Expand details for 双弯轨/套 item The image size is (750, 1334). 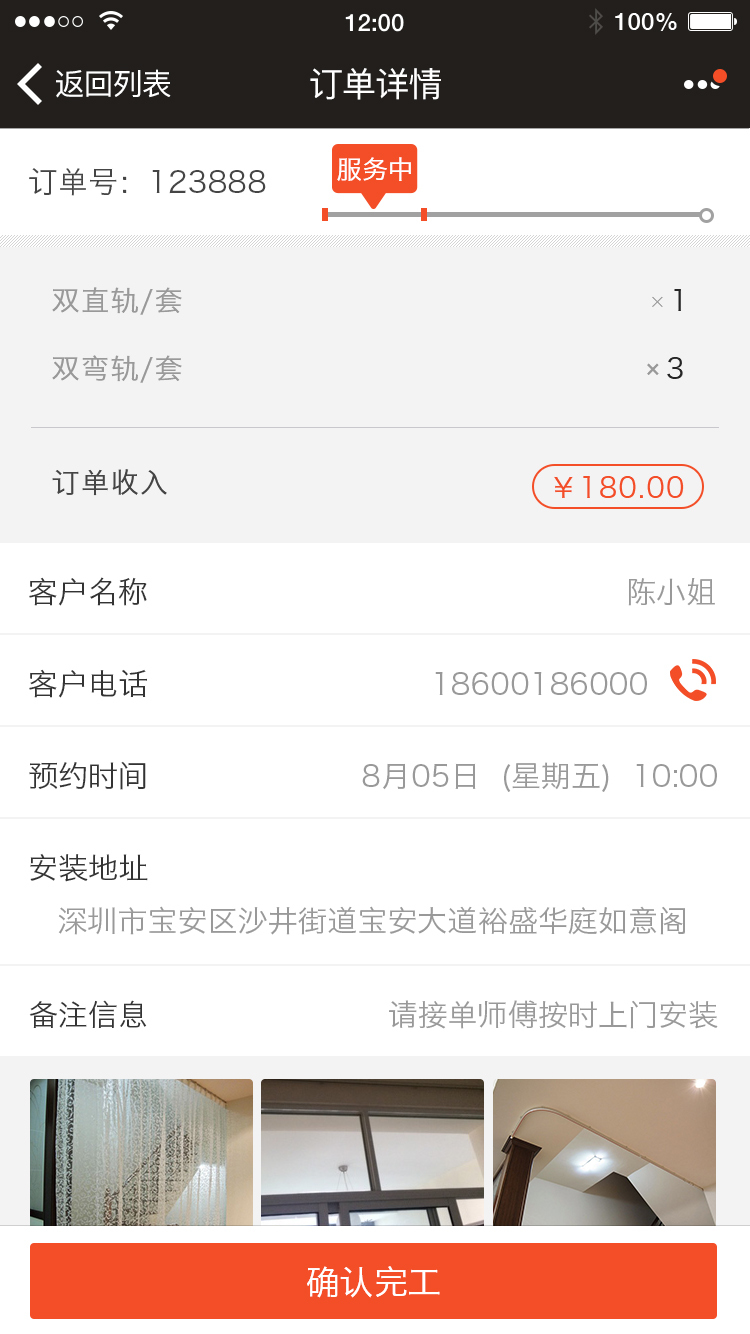pos(117,369)
